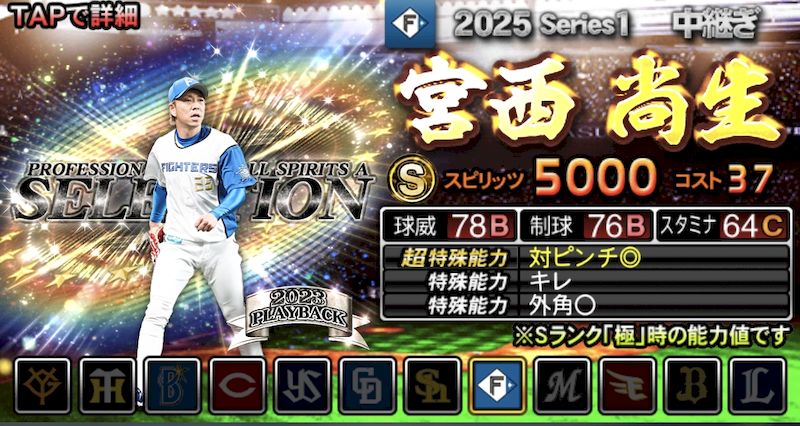Select the Chunichi Dragons team icon
The height and width of the screenshot is (426, 800).
[367, 385]
